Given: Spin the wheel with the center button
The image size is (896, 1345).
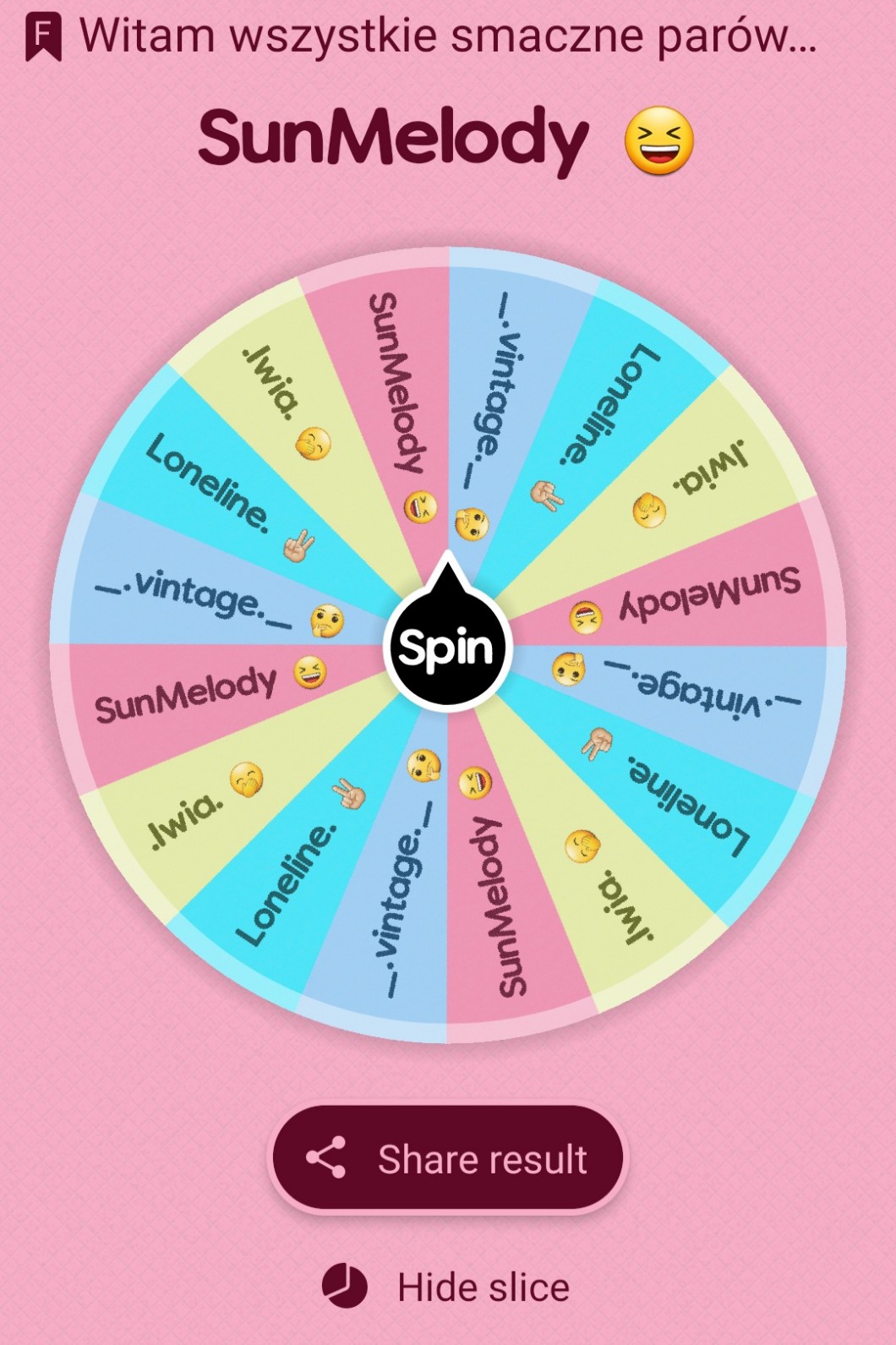Looking at the screenshot, I should pyautogui.click(x=446, y=648).
